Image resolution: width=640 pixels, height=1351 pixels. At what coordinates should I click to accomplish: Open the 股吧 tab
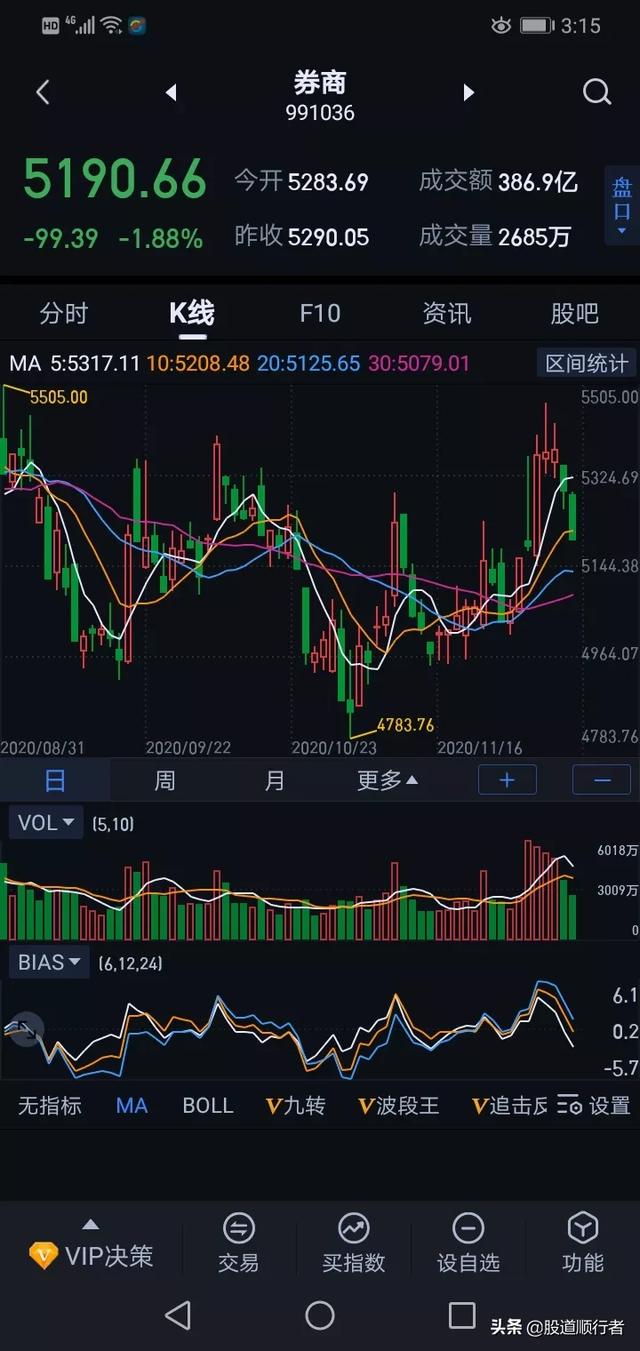(574, 314)
